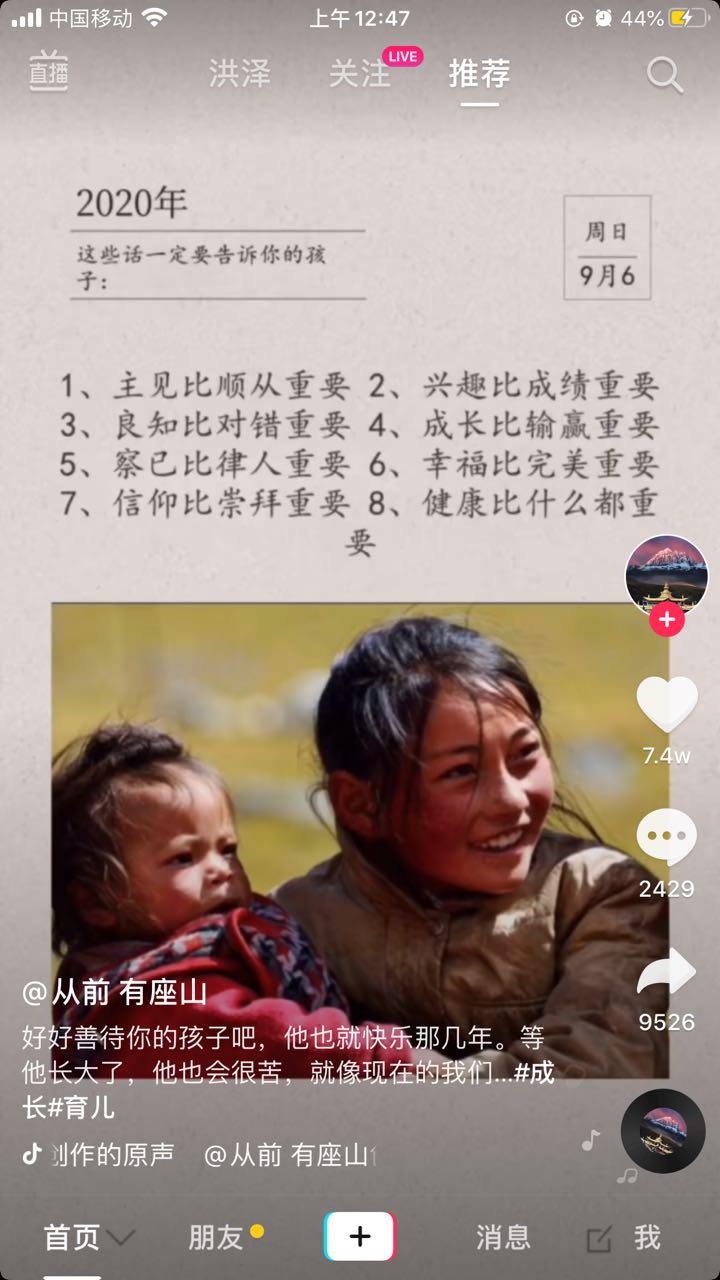Switch to the 洪泽 local tab
Image resolution: width=720 pixels, height=1280 pixels.
coord(240,73)
